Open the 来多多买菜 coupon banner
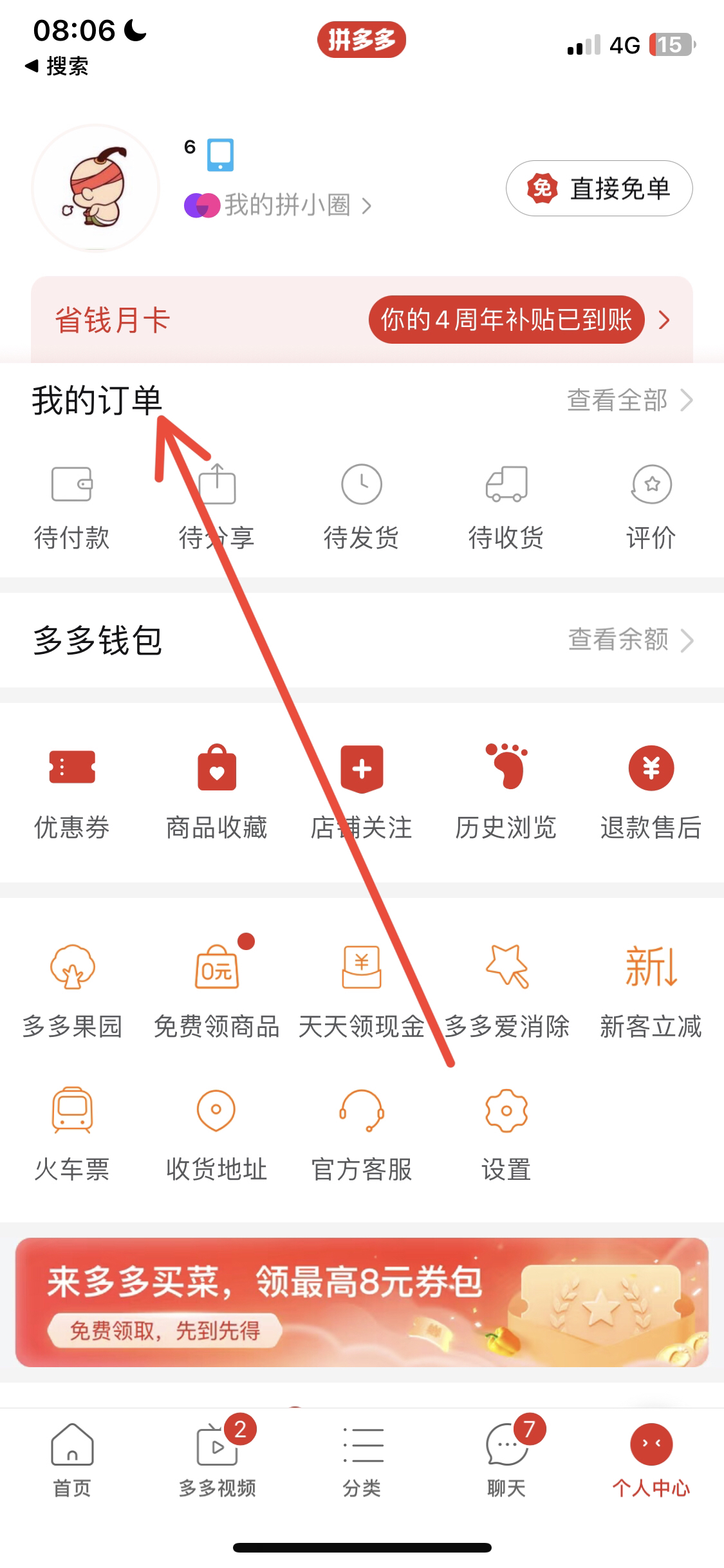This screenshot has height=1568, width=724. click(x=362, y=1302)
